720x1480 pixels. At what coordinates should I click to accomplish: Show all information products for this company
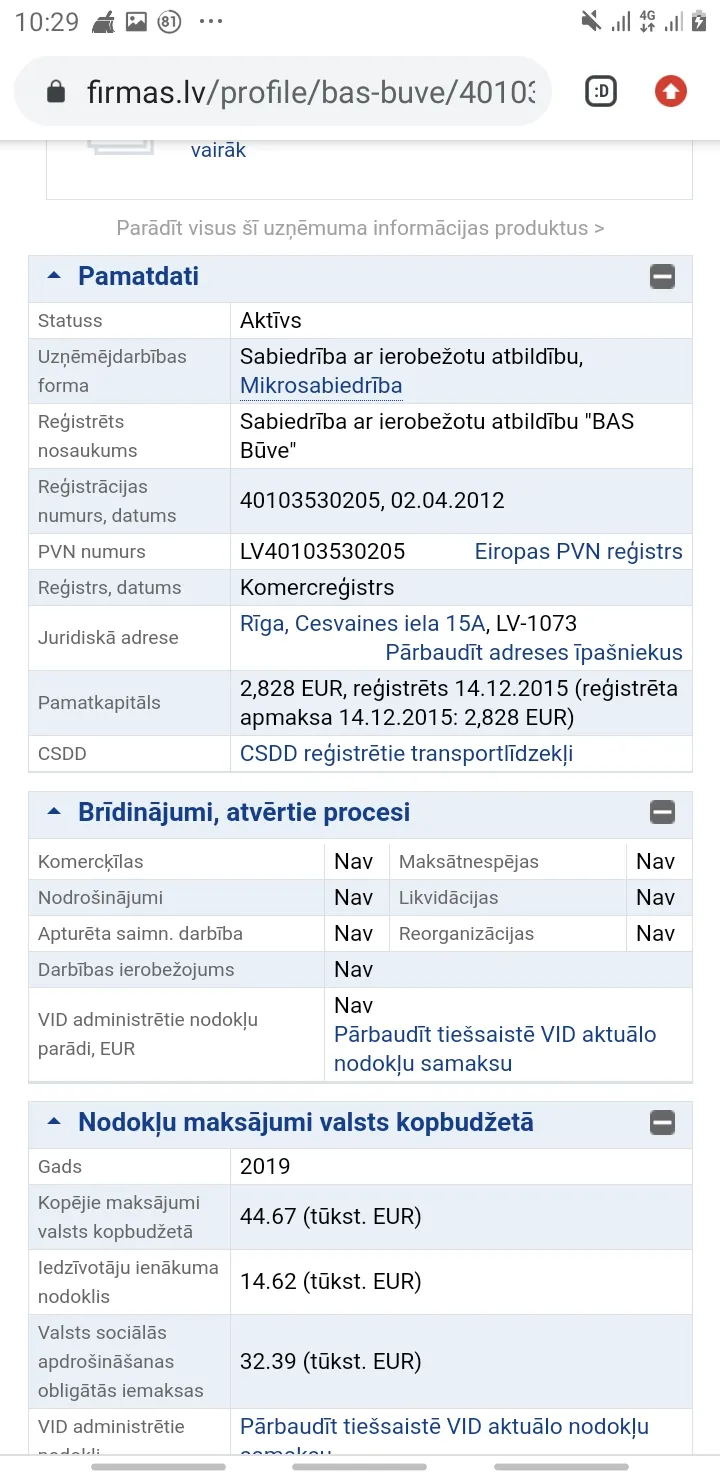point(360,228)
